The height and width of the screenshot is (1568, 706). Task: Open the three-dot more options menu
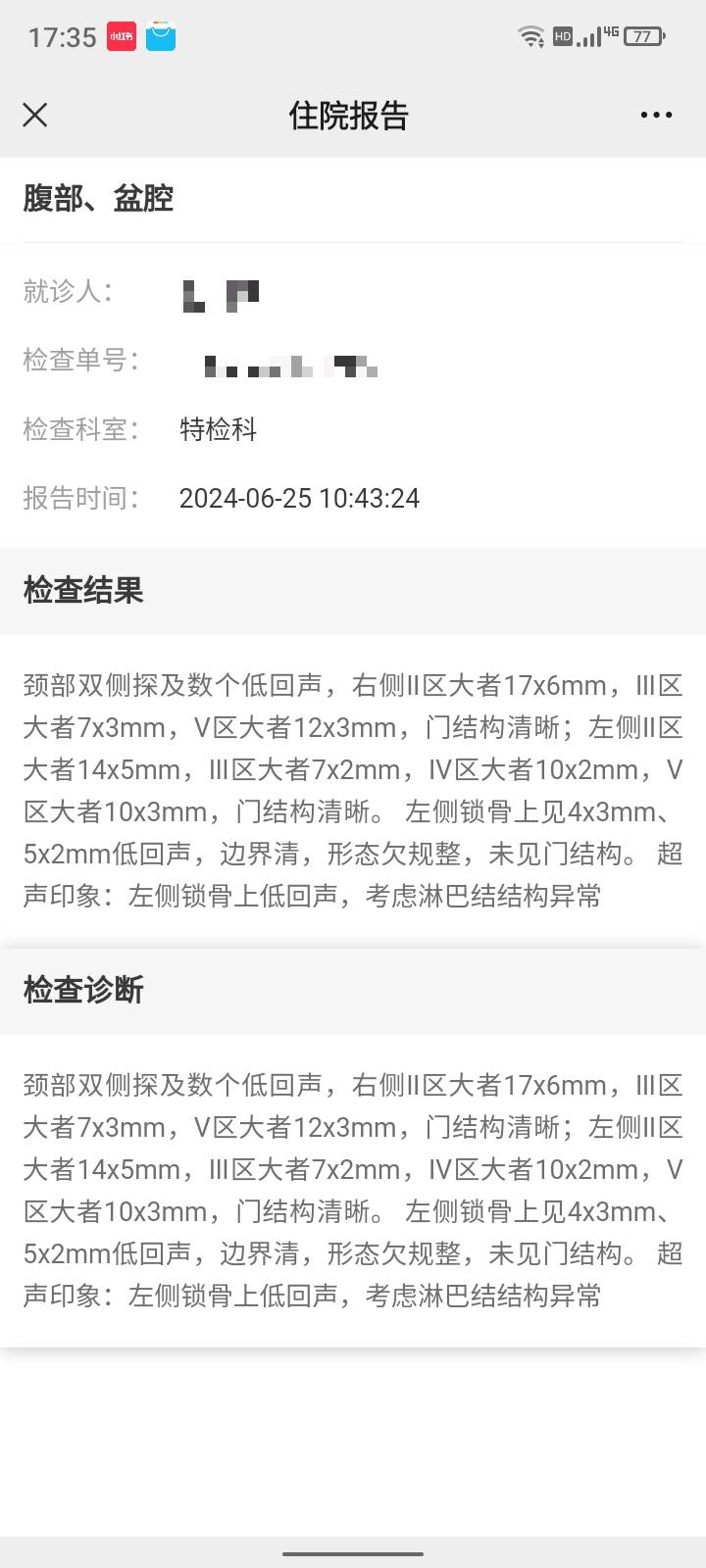656,116
